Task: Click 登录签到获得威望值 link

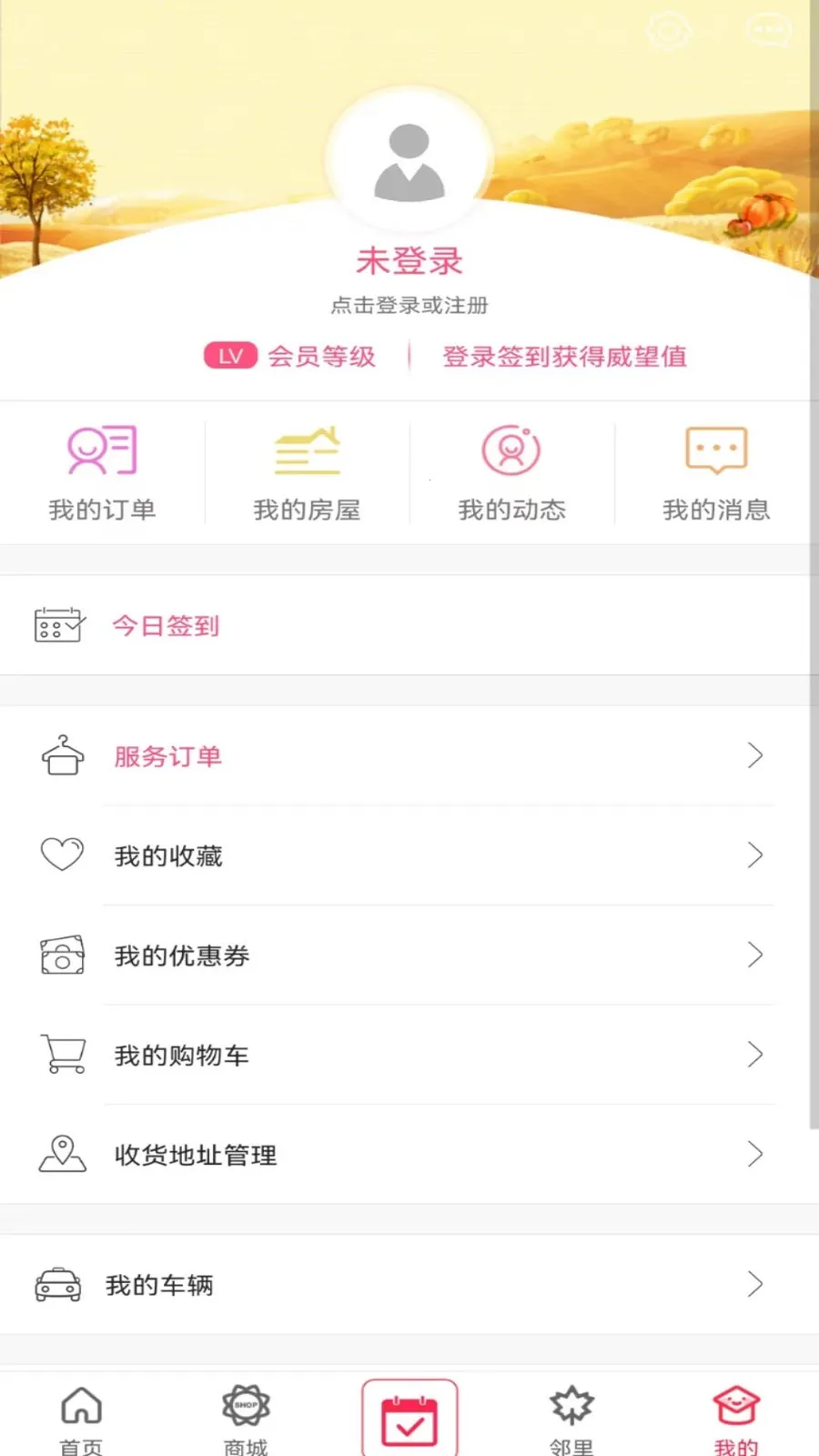Action: coord(564,357)
